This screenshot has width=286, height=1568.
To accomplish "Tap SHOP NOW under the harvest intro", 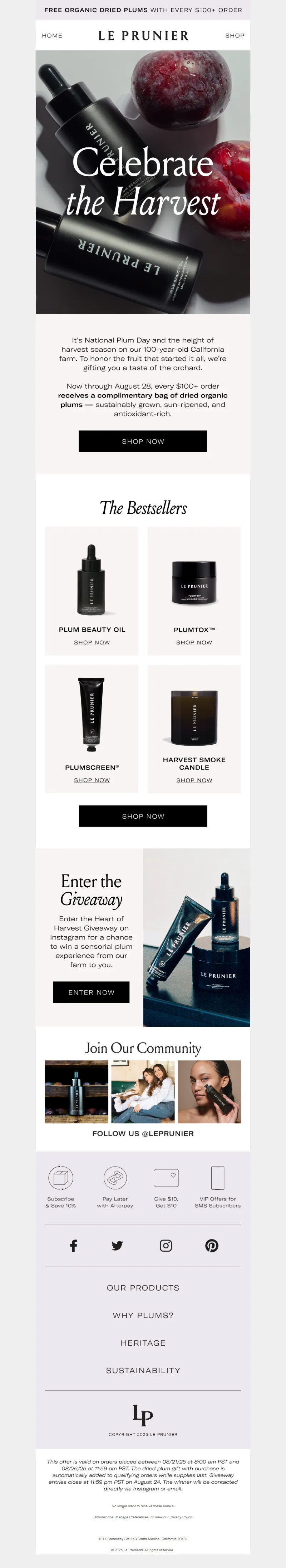I will tap(142, 441).
